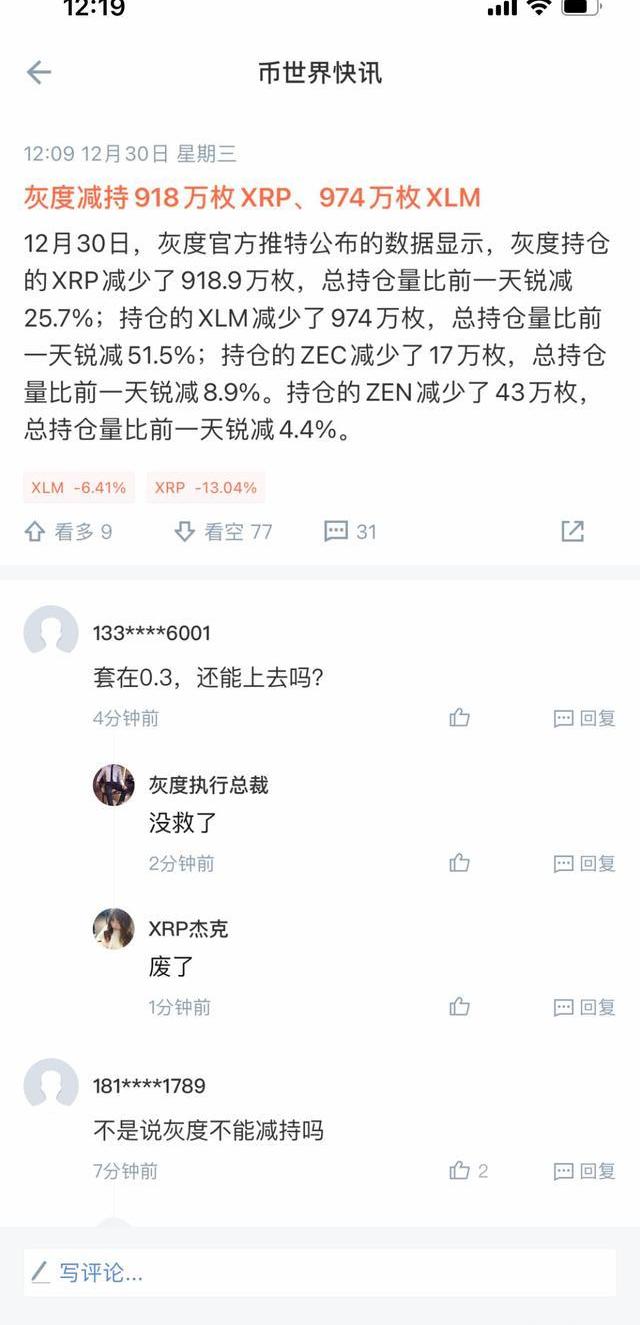Screen dimensions: 640x1325
Task: Like the comment by 133****6001
Action: pos(460,717)
